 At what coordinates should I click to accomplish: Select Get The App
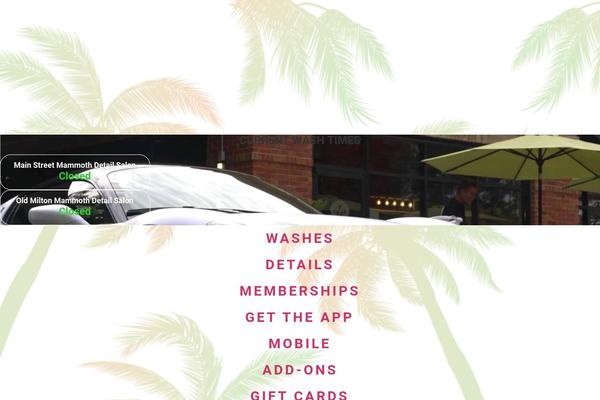(299, 317)
